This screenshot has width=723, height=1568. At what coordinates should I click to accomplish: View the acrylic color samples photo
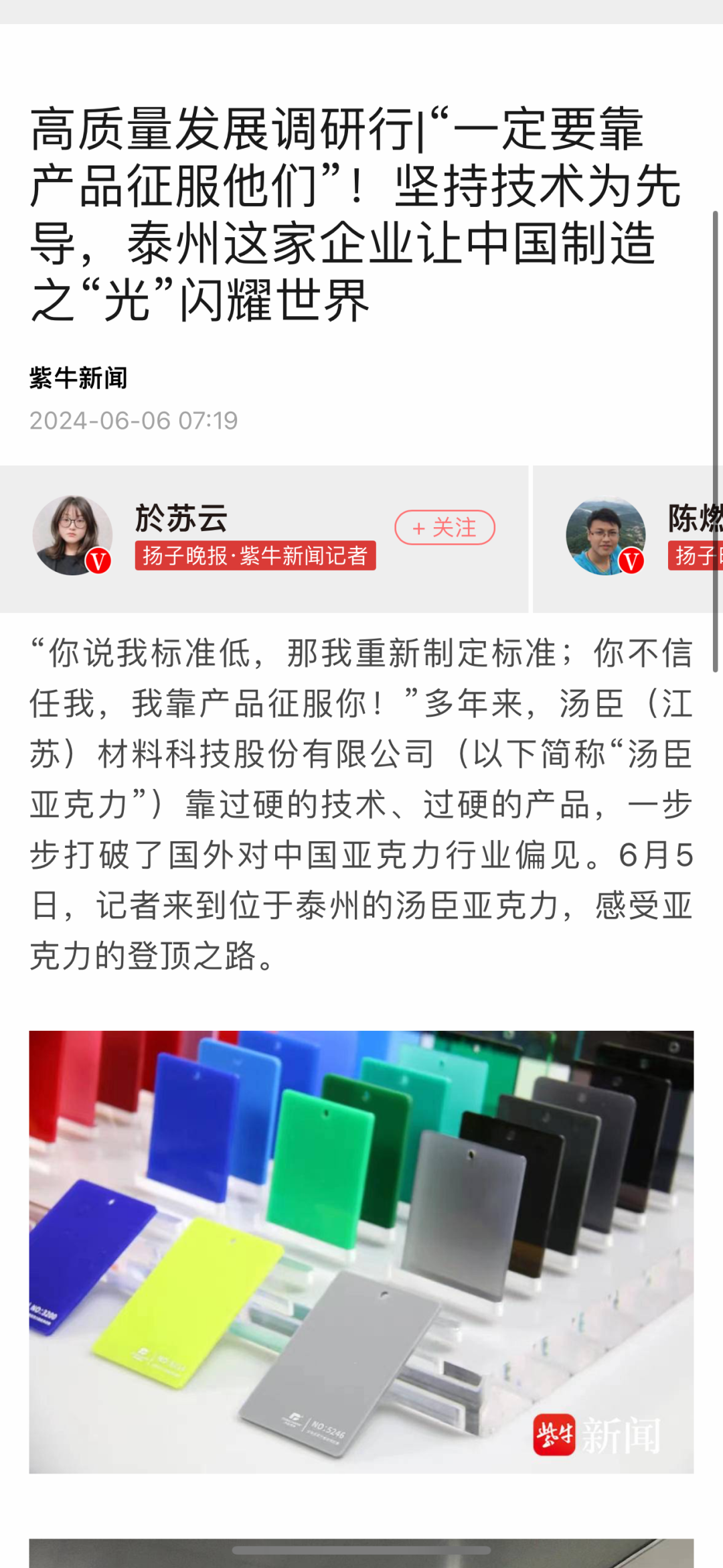click(361, 1252)
